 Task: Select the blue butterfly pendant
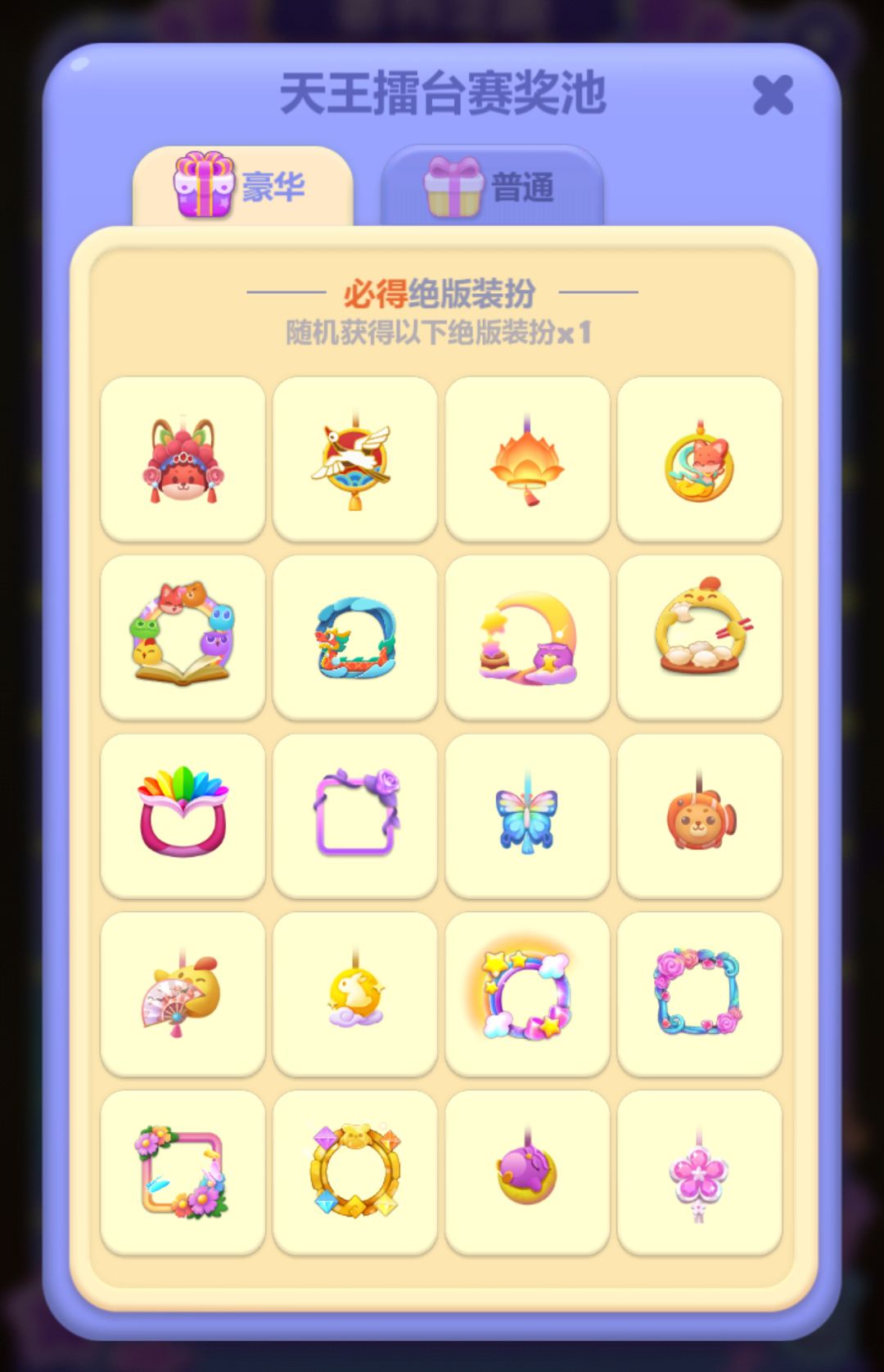point(527,815)
